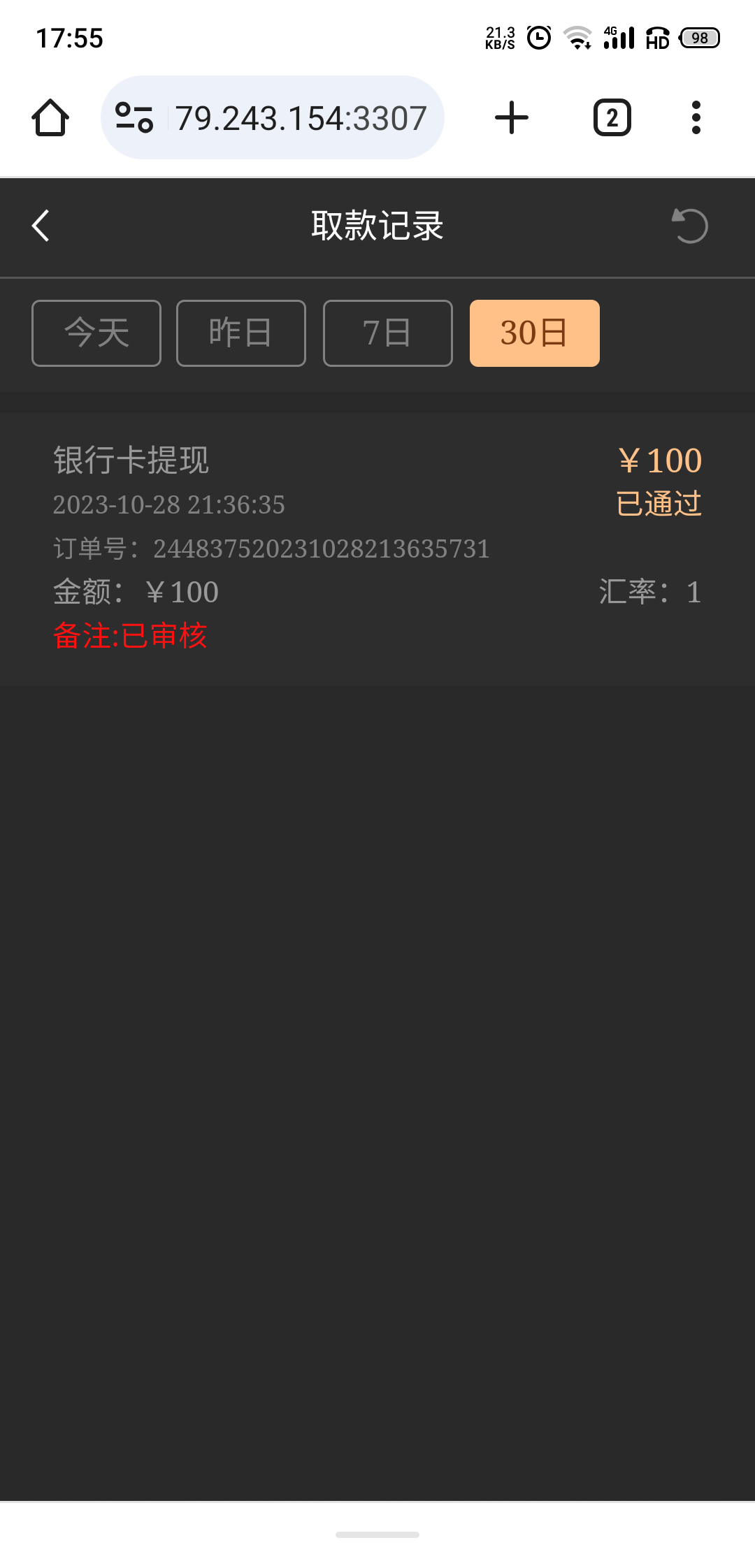The image size is (755, 1568).
Task: Tap the Wi-Fi status icon
Action: point(578,38)
